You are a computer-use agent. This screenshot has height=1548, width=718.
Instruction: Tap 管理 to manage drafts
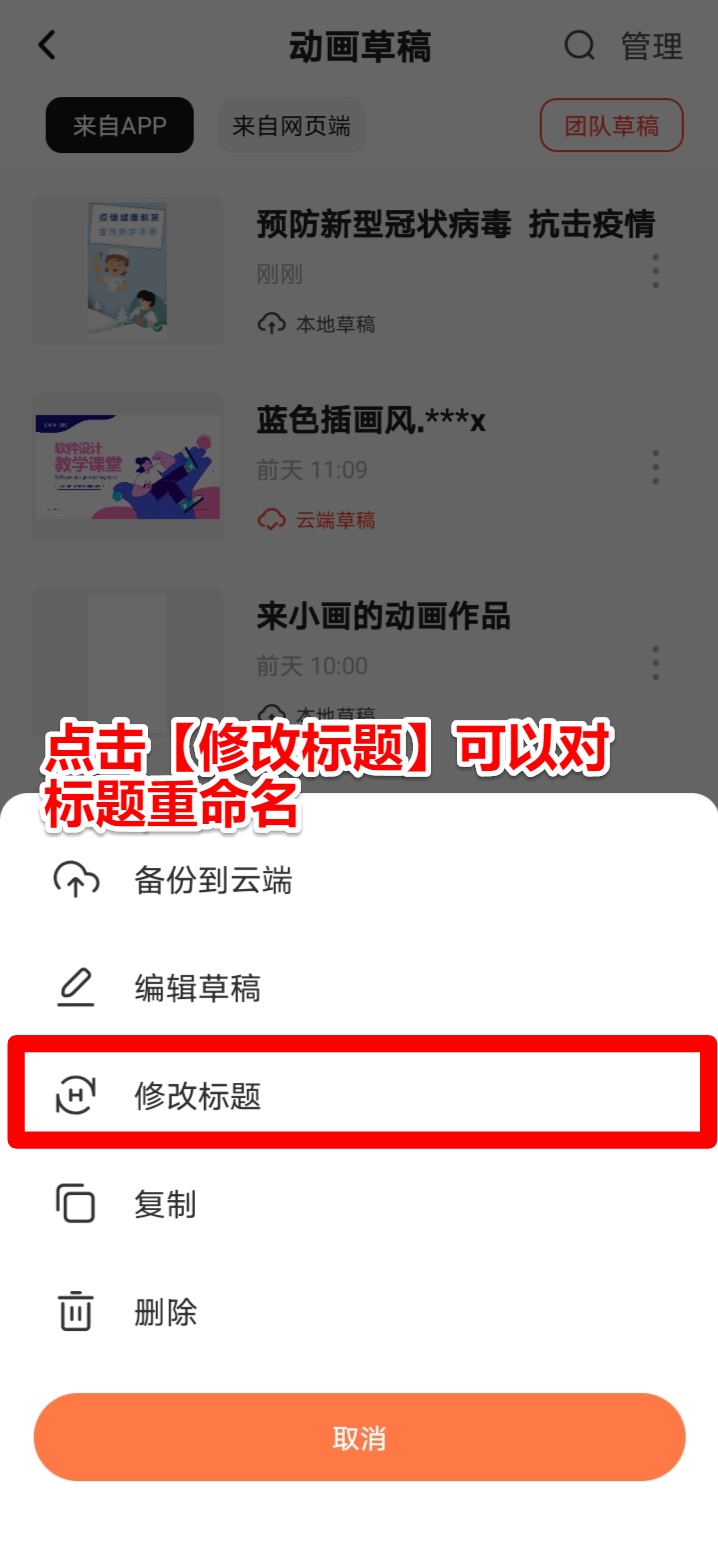(x=652, y=46)
